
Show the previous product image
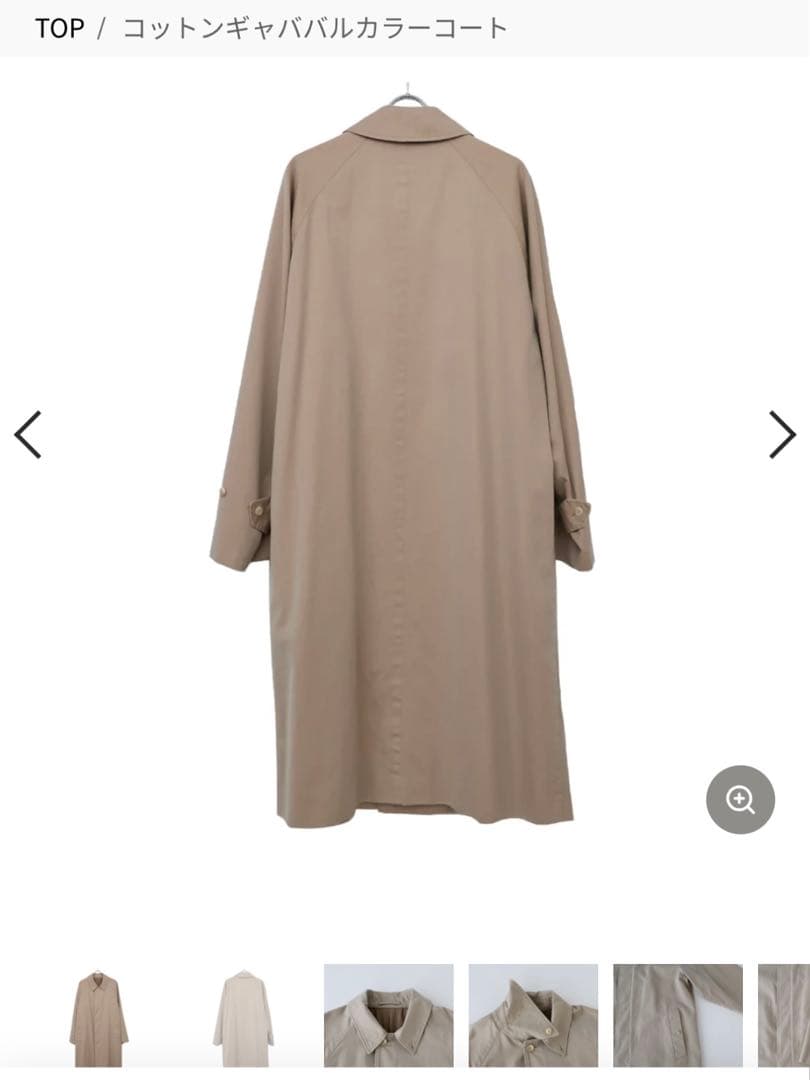coord(28,435)
